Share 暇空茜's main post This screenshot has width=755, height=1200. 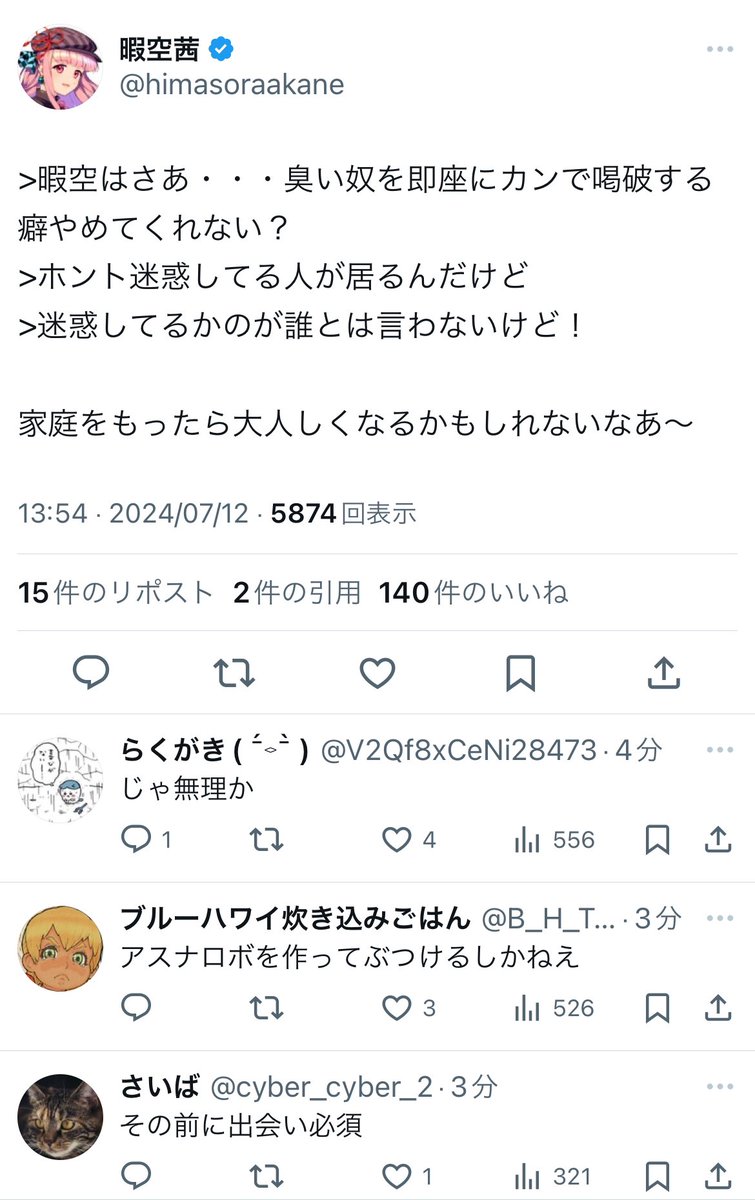(x=663, y=675)
